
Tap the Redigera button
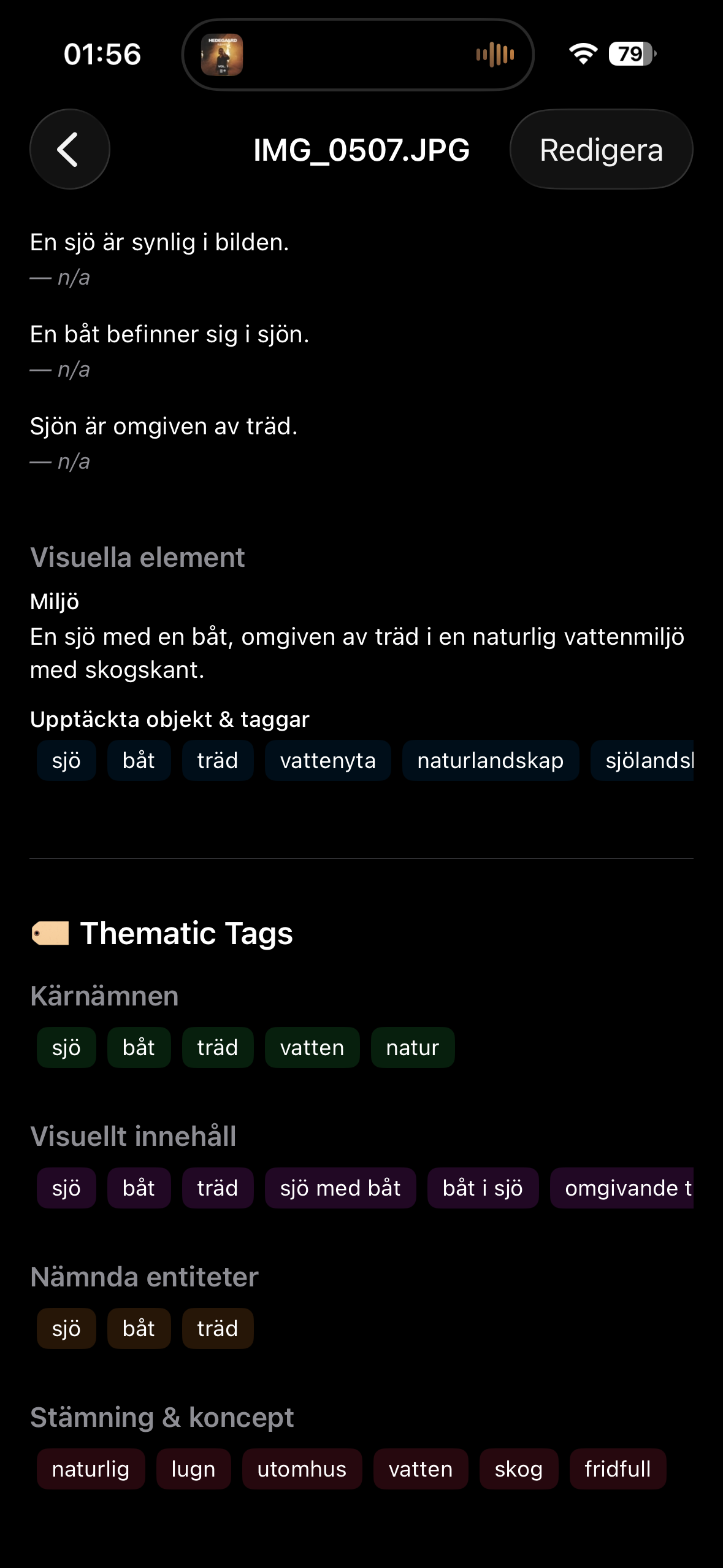pos(601,150)
